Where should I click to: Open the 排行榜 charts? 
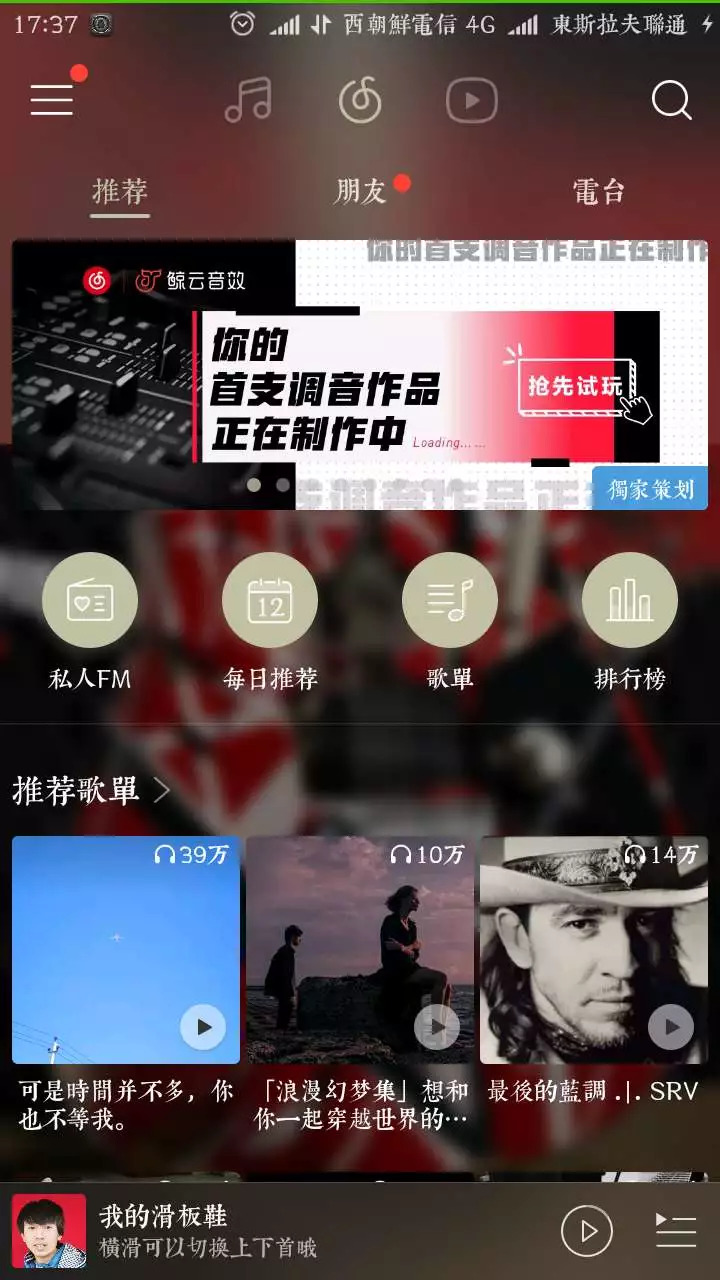click(630, 601)
